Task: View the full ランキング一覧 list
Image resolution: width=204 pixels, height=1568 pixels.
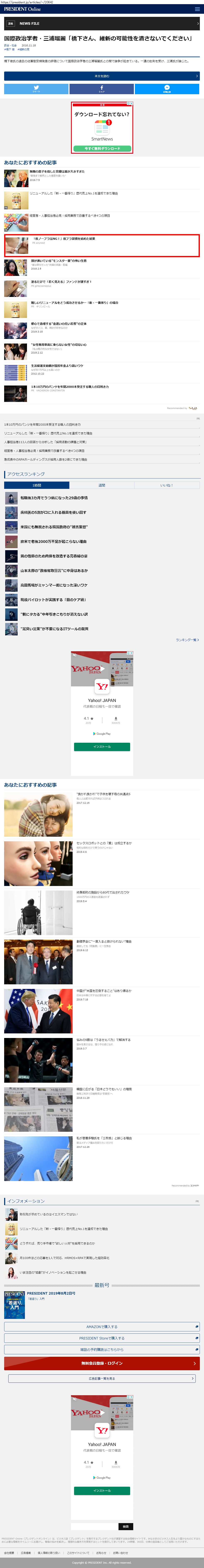Action: coord(187,640)
